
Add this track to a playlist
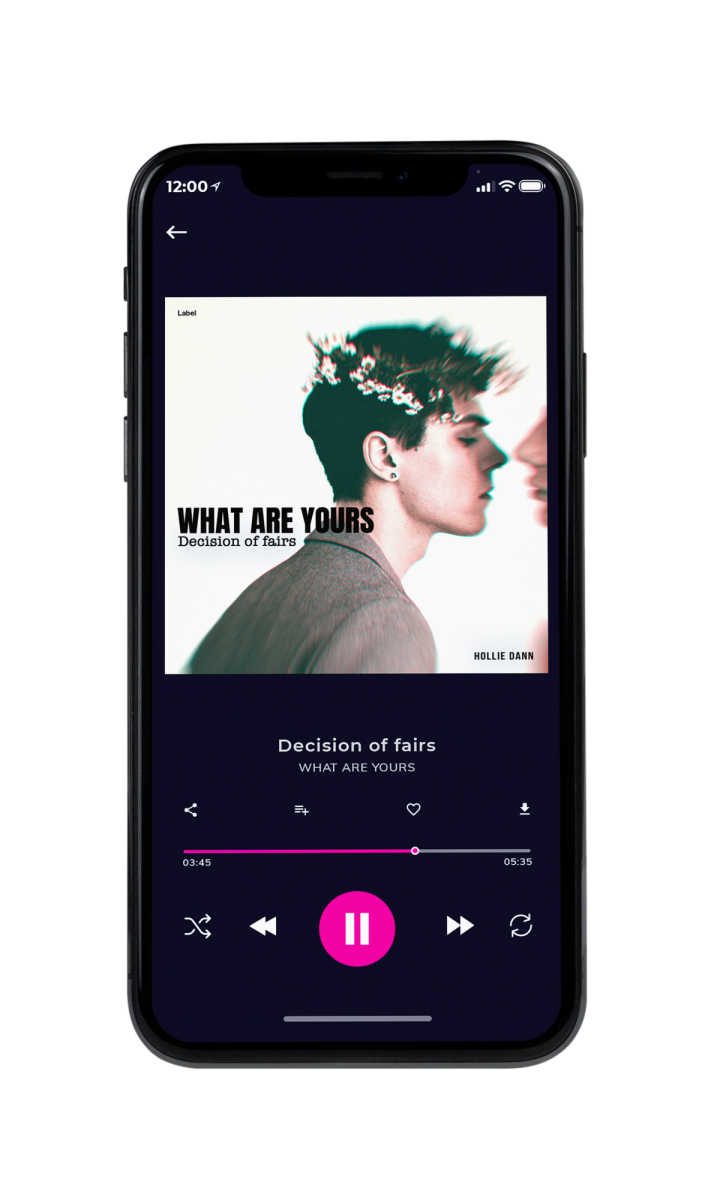click(301, 810)
